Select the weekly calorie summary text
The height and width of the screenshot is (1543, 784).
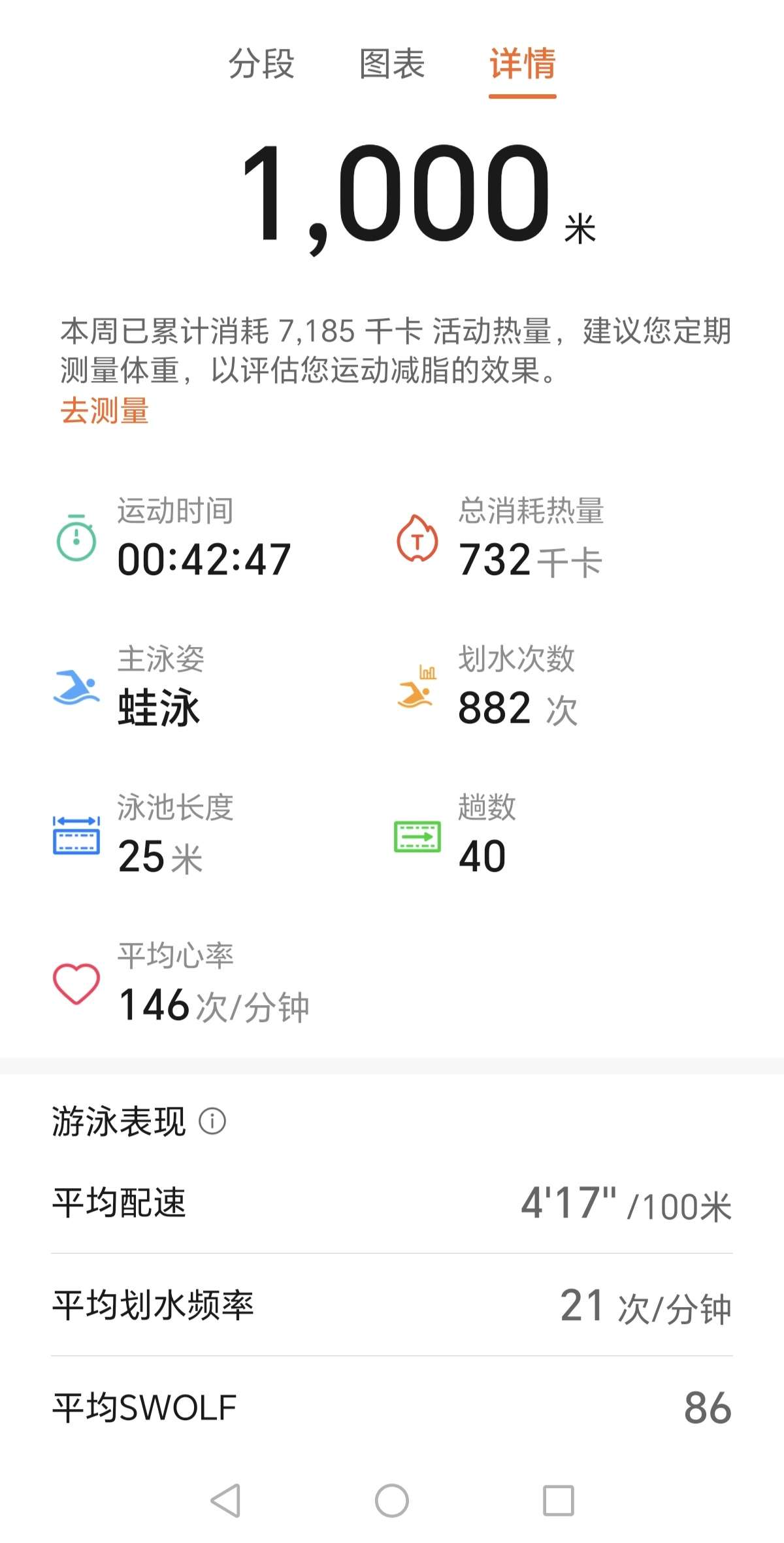(x=392, y=350)
